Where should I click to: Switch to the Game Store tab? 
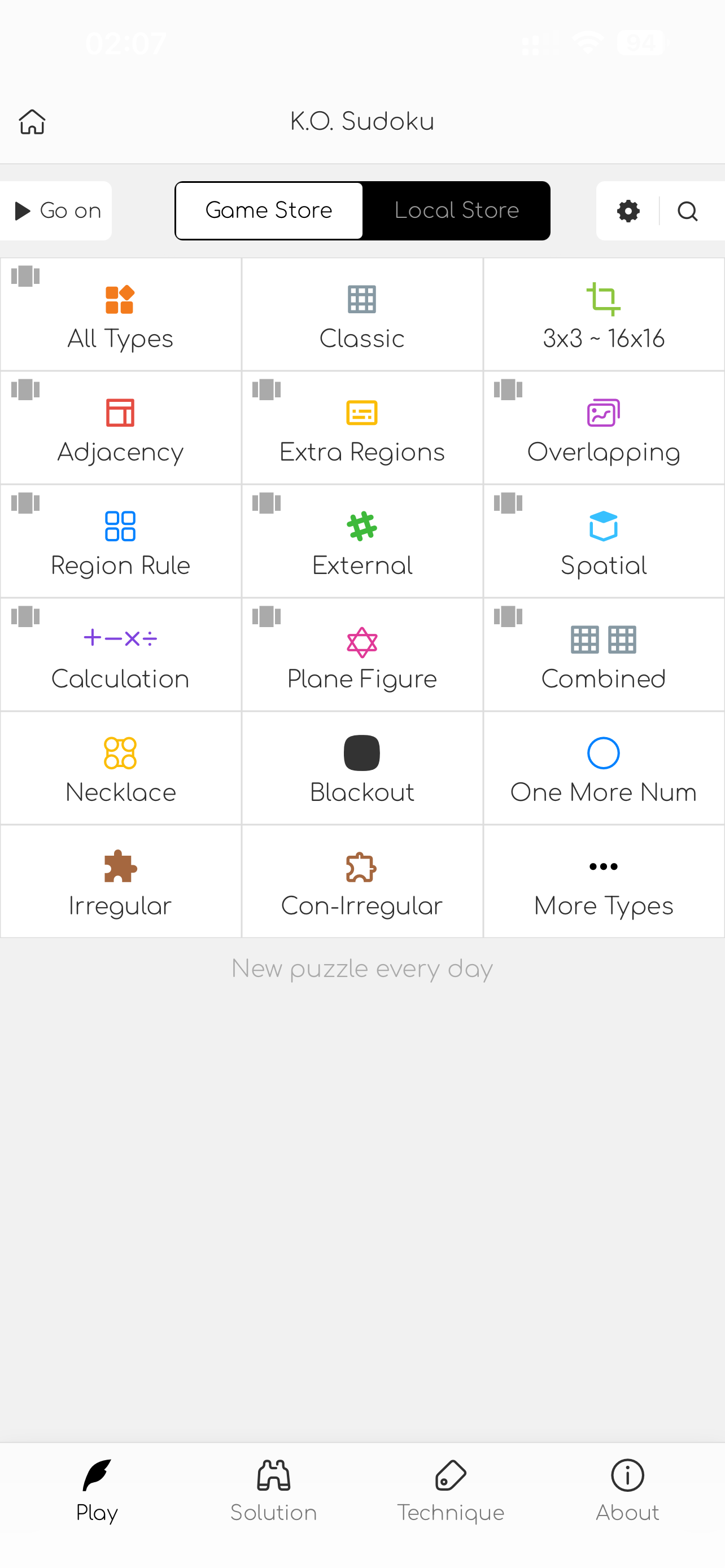[268, 211]
